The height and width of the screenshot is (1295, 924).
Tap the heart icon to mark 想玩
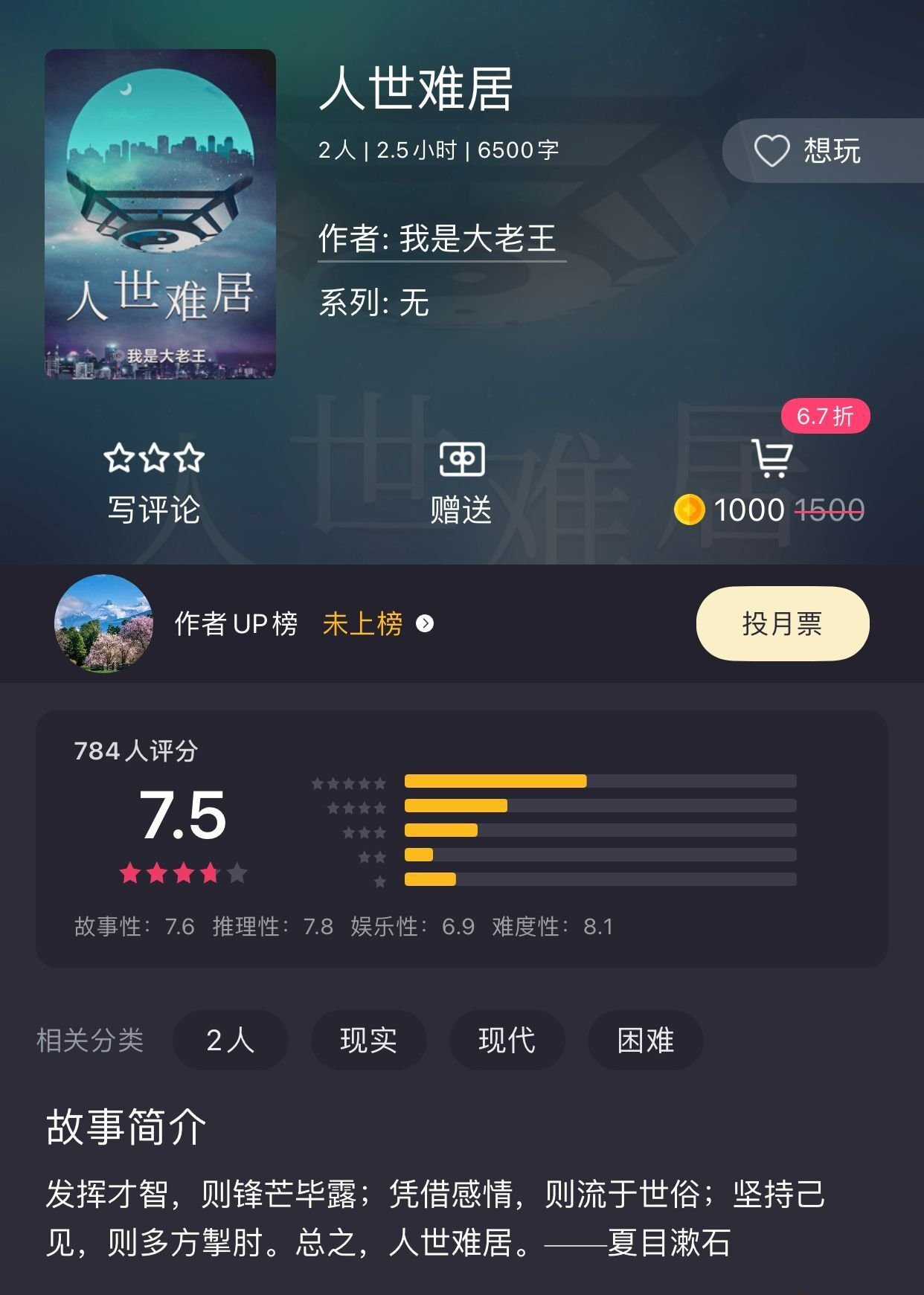point(774,150)
